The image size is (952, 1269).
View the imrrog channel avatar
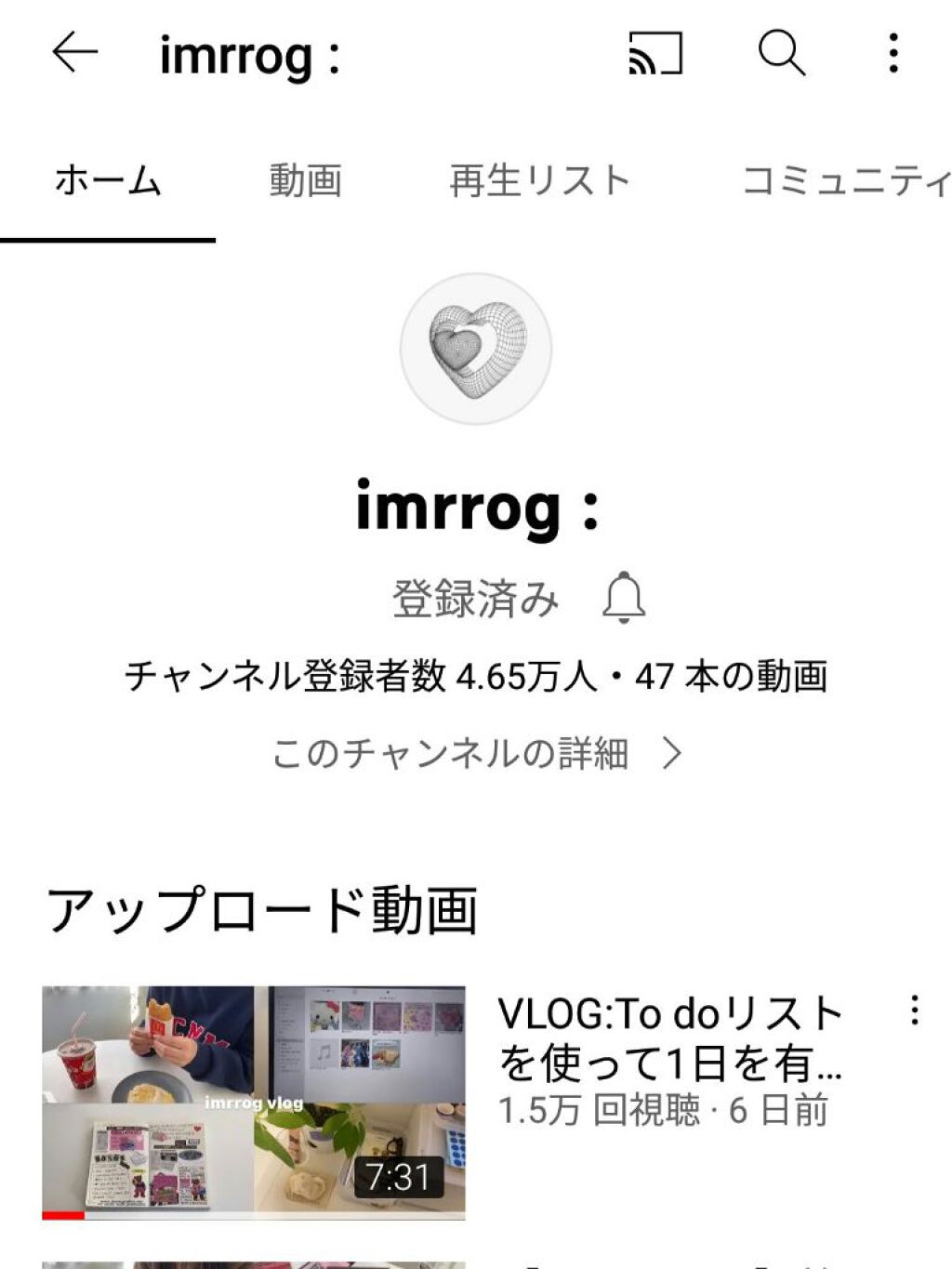476,349
